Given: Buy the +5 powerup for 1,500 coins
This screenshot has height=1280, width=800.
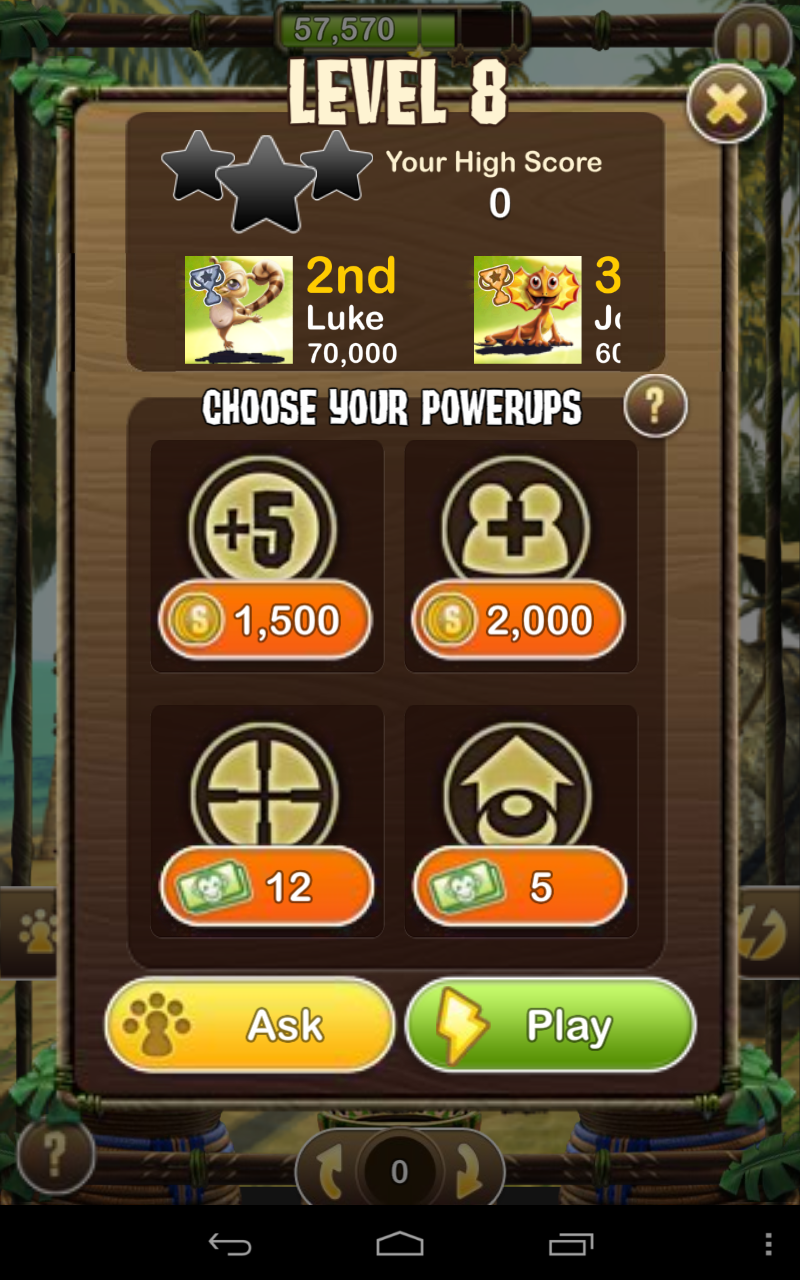Looking at the screenshot, I should point(266,556).
